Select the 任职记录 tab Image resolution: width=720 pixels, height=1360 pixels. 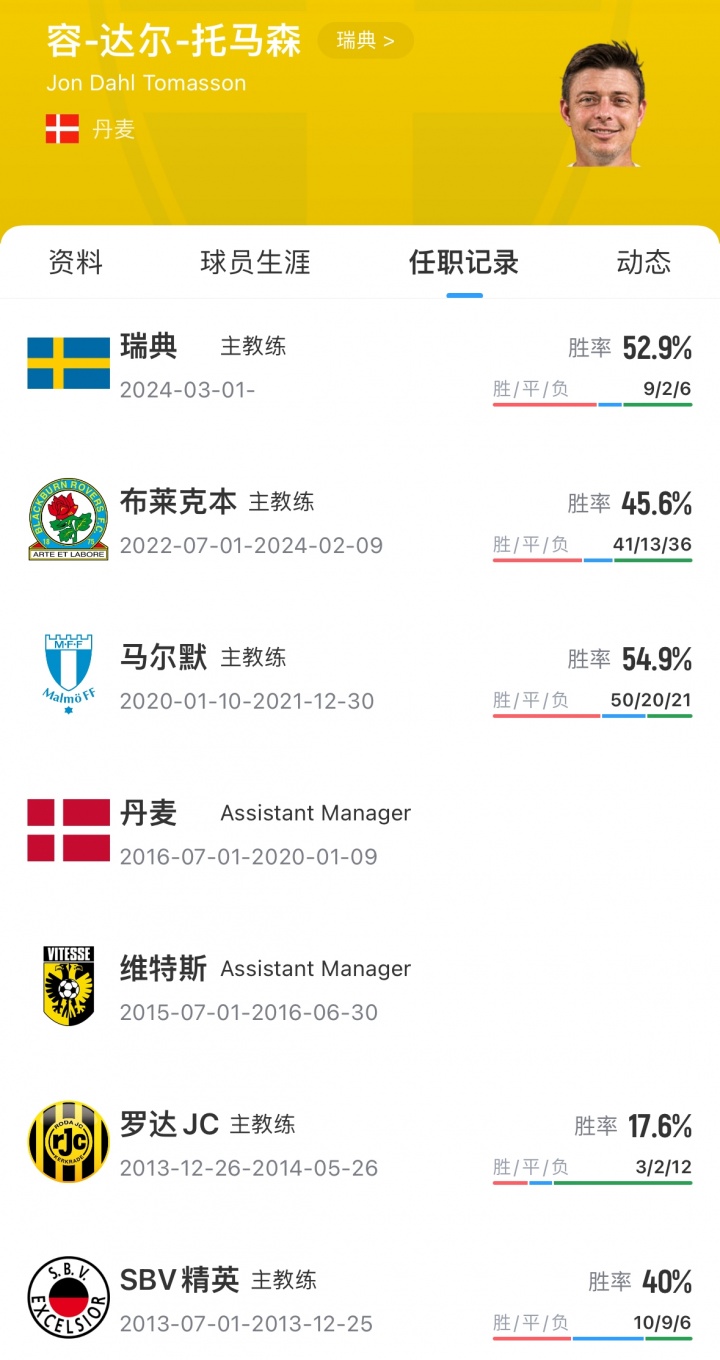coord(464,263)
